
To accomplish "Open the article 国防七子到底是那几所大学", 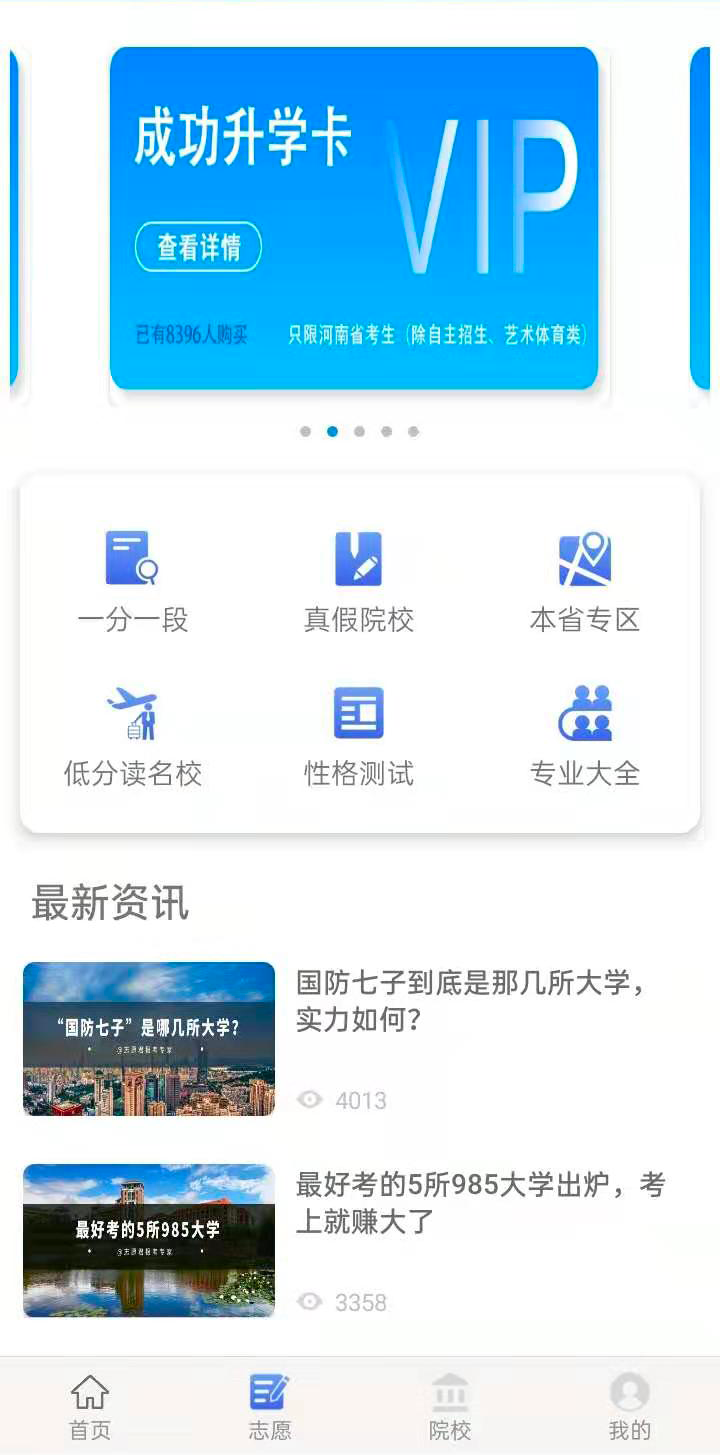I will click(470, 1005).
